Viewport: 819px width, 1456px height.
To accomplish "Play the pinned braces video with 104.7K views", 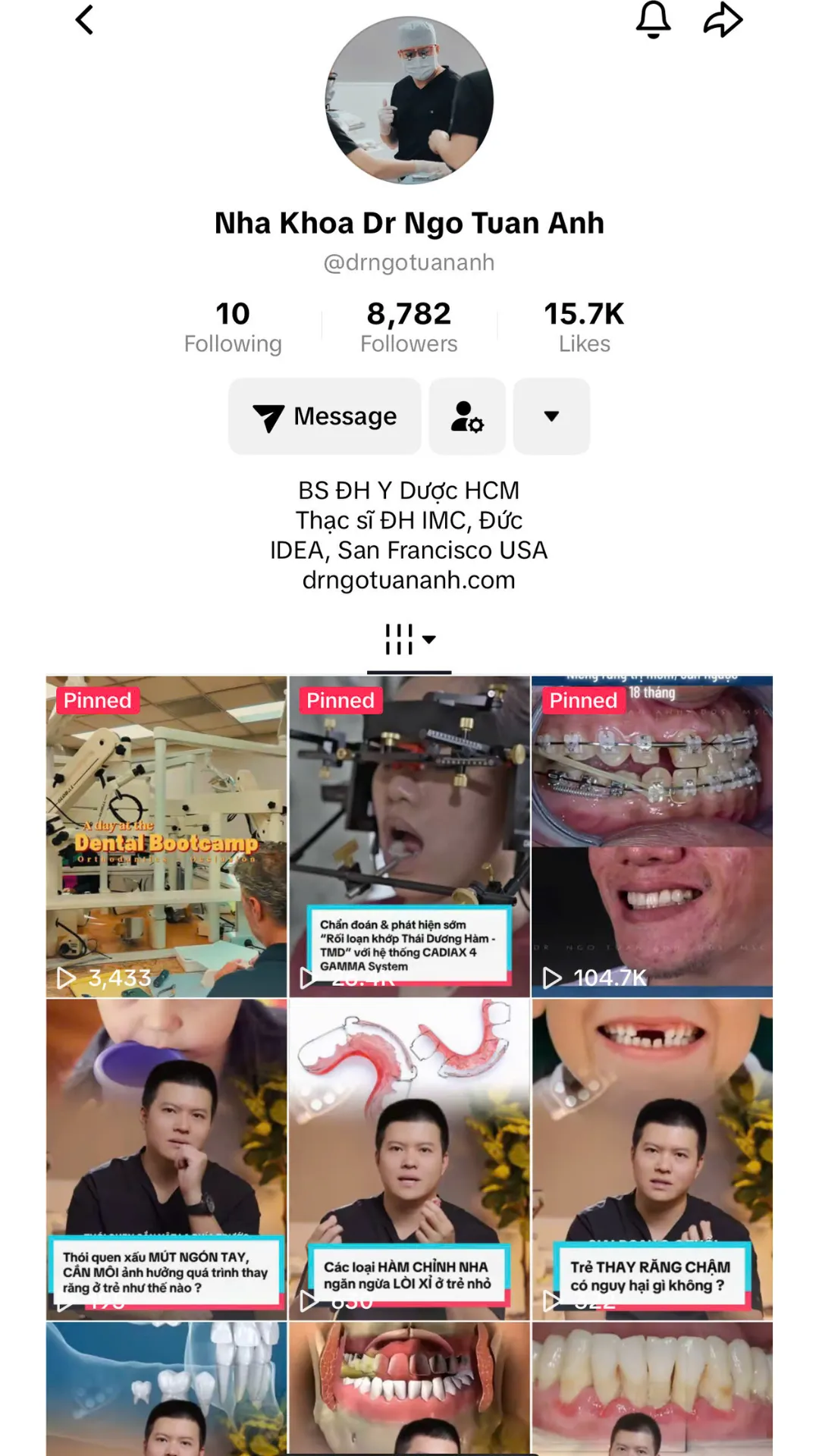I will pos(652,836).
